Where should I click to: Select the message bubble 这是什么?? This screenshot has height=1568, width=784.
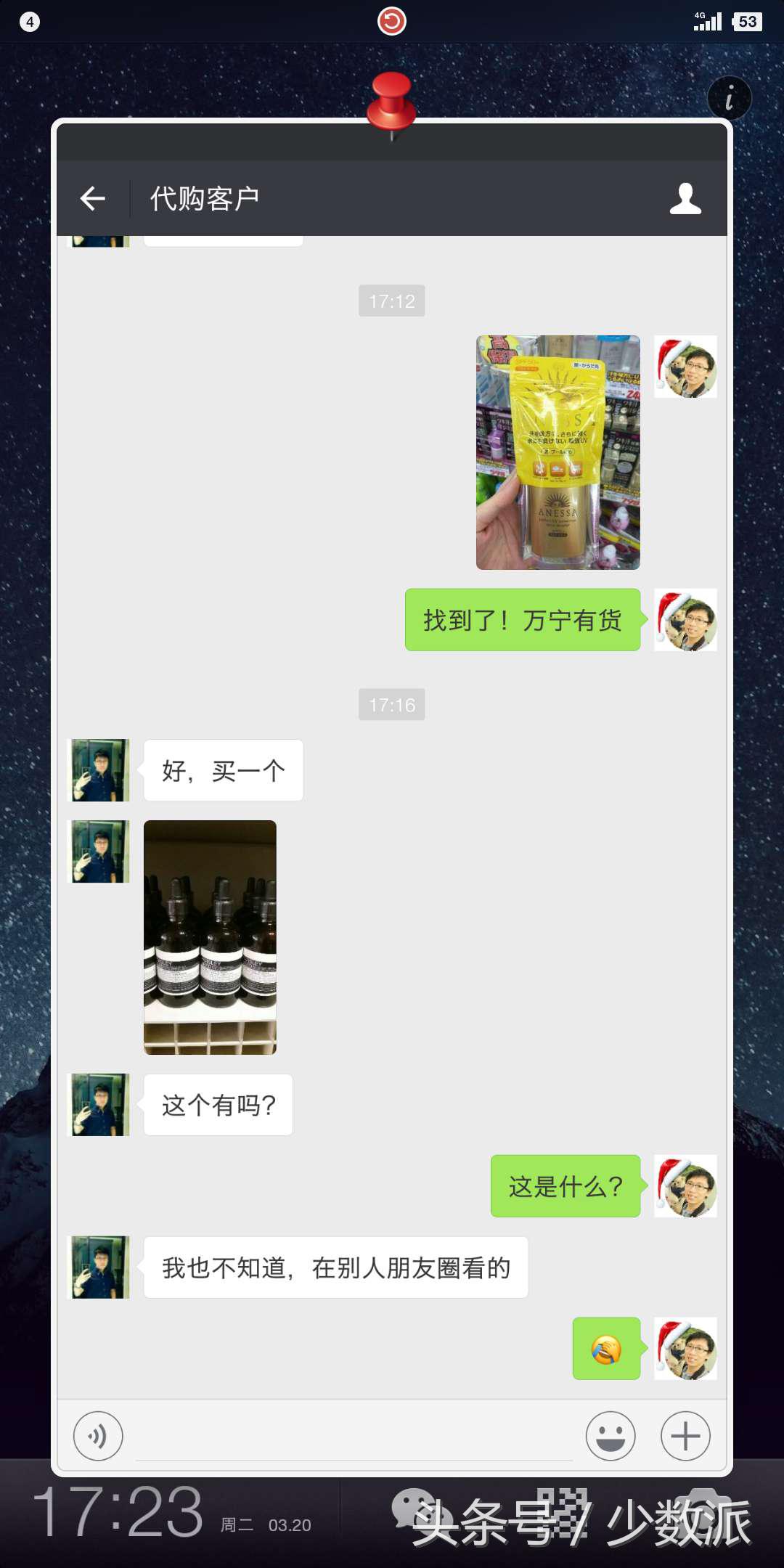point(565,1187)
